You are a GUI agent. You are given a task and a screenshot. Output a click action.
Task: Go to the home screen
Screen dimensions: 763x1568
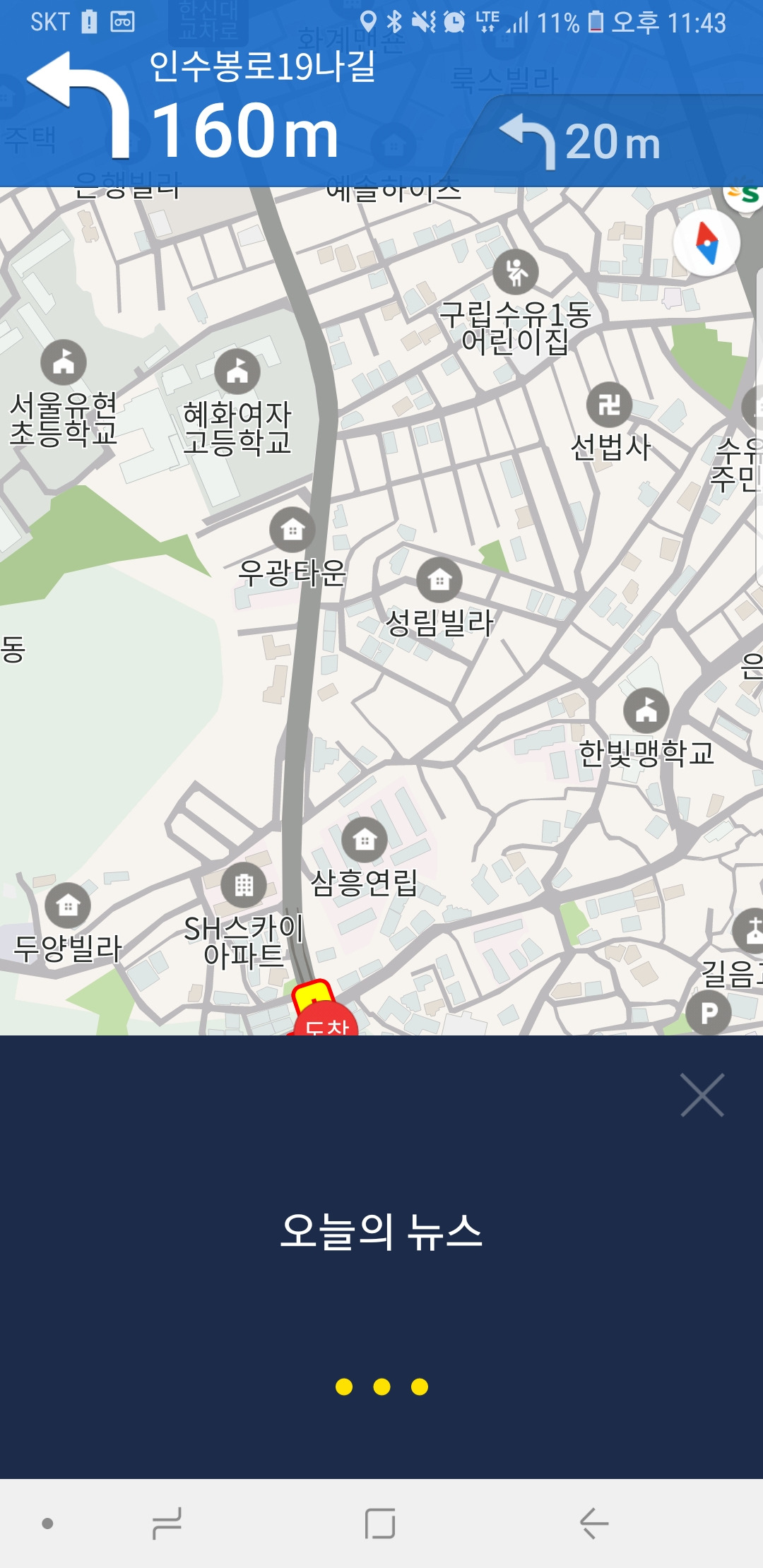(x=380, y=1523)
